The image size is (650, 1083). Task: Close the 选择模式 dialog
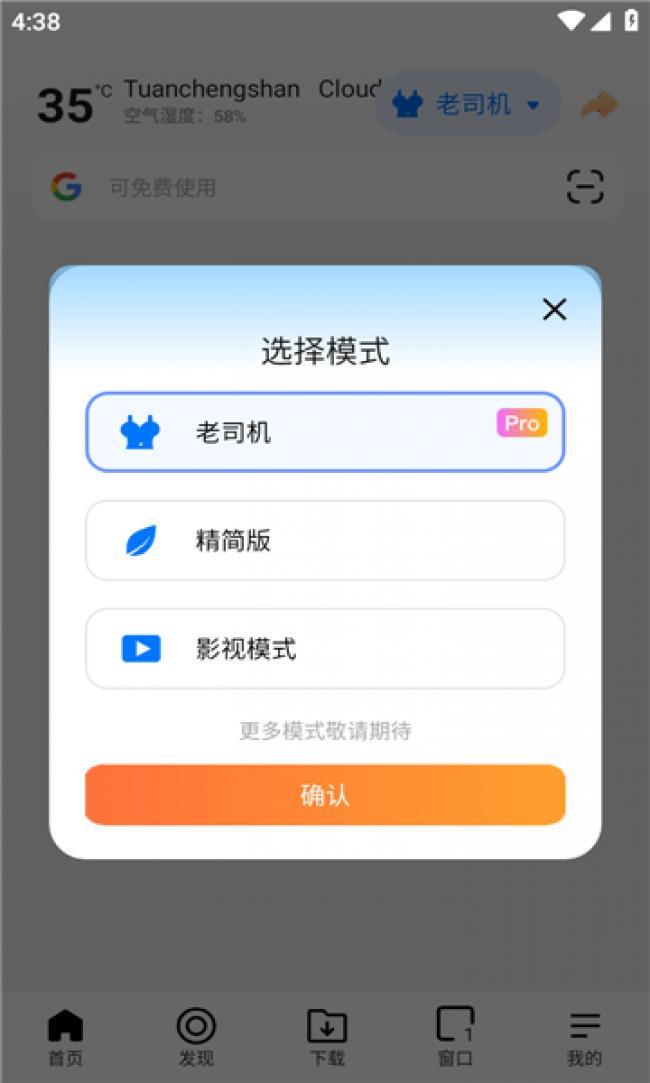point(554,309)
